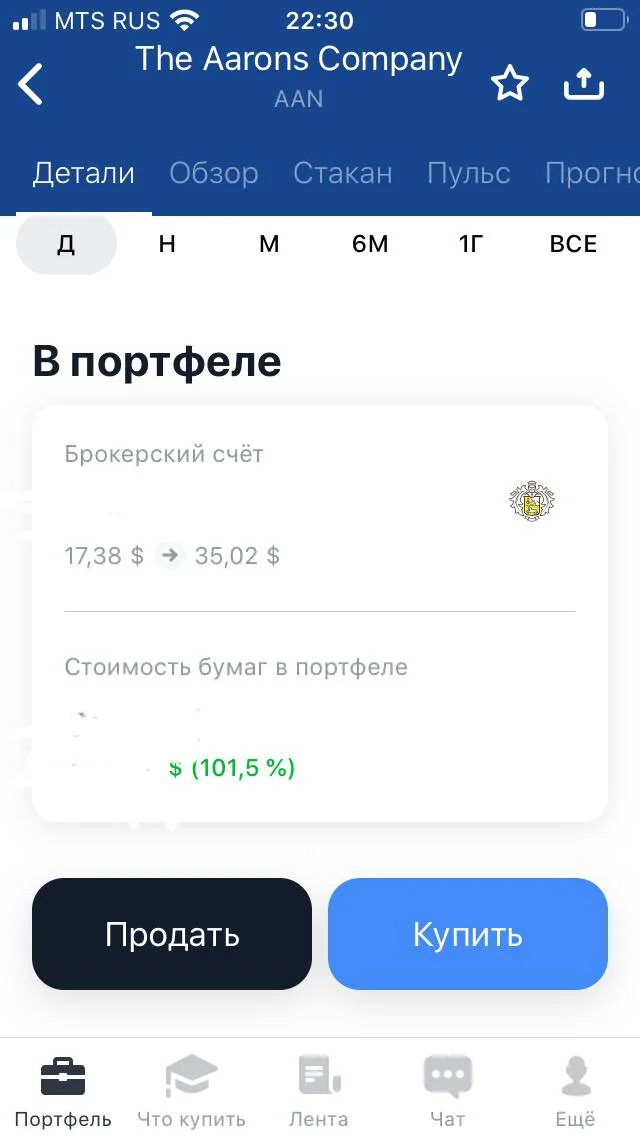Screen dimensions: 640x1136
Task: Share The Aarons Company stock page
Action: [x=583, y=85]
